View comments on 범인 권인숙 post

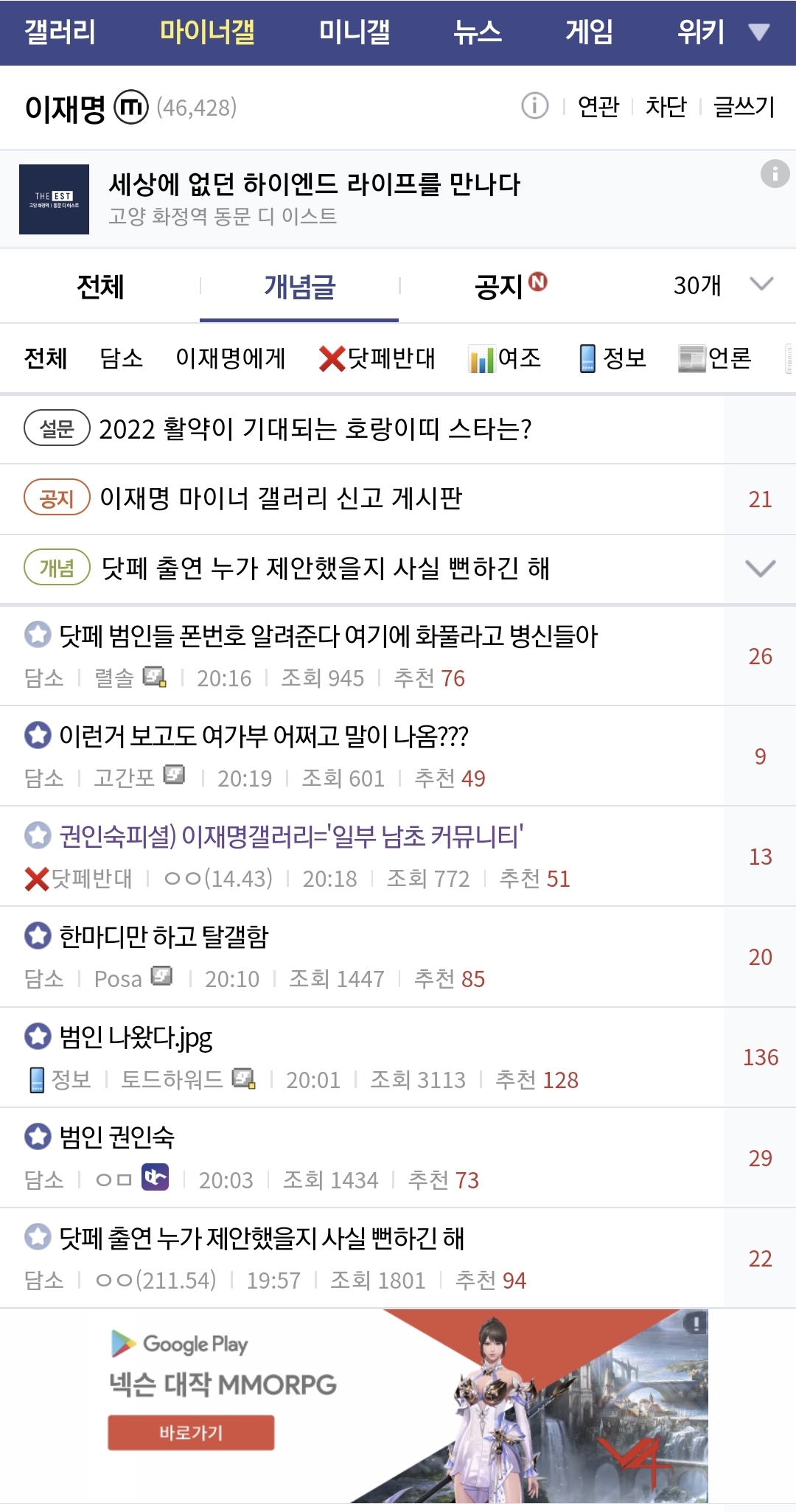760,1158
